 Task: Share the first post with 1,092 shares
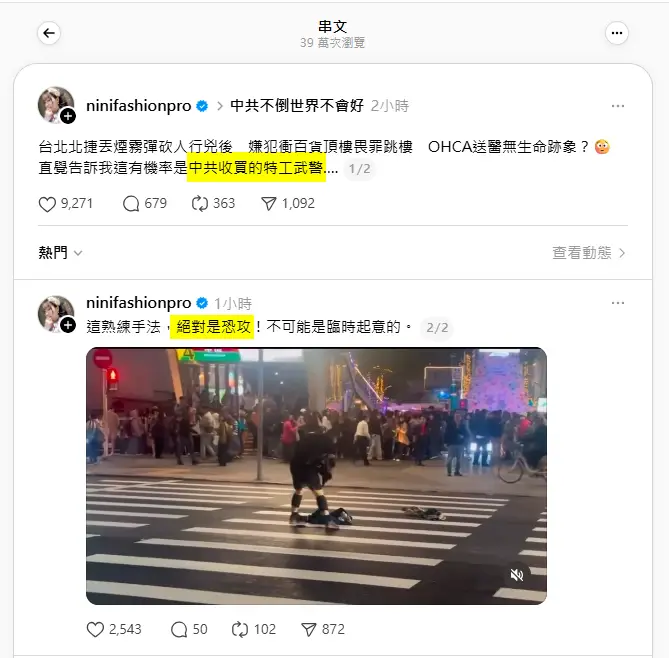click(x=268, y=203)
